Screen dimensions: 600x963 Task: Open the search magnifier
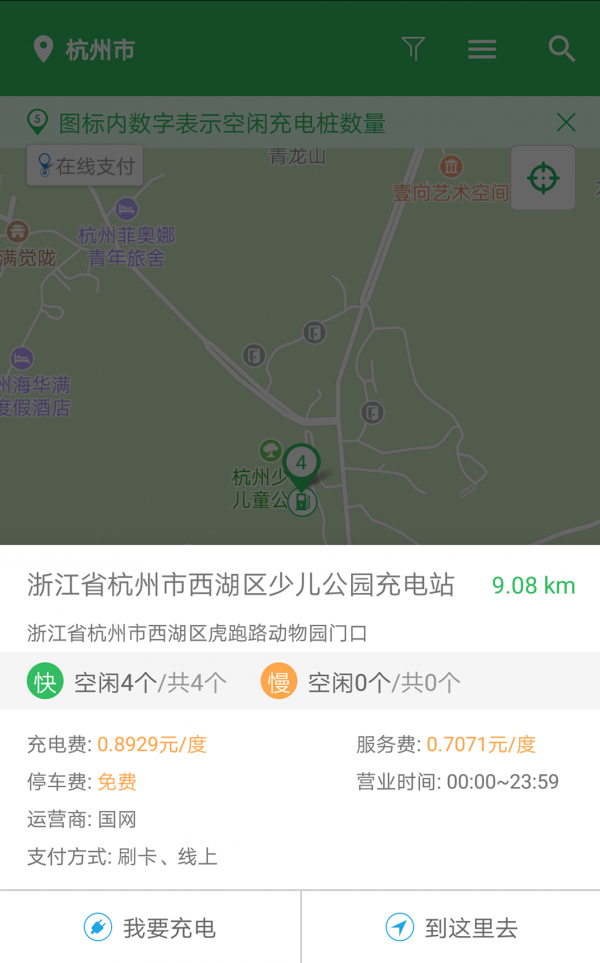[562, 49]
